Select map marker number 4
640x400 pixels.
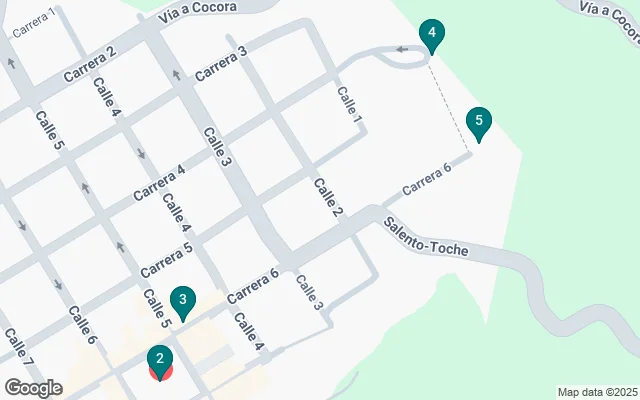(432, 35)
